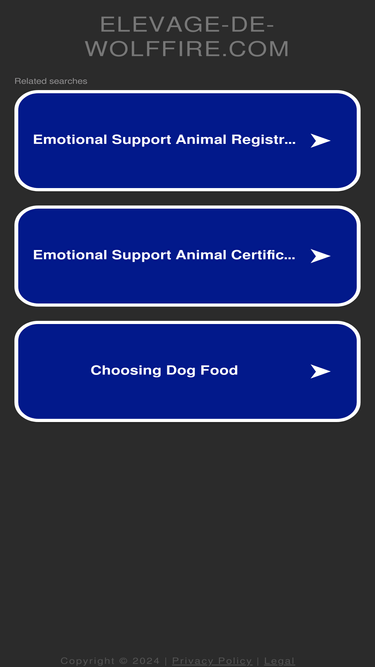Select the Choosing Dog Food search

point(188,371)
